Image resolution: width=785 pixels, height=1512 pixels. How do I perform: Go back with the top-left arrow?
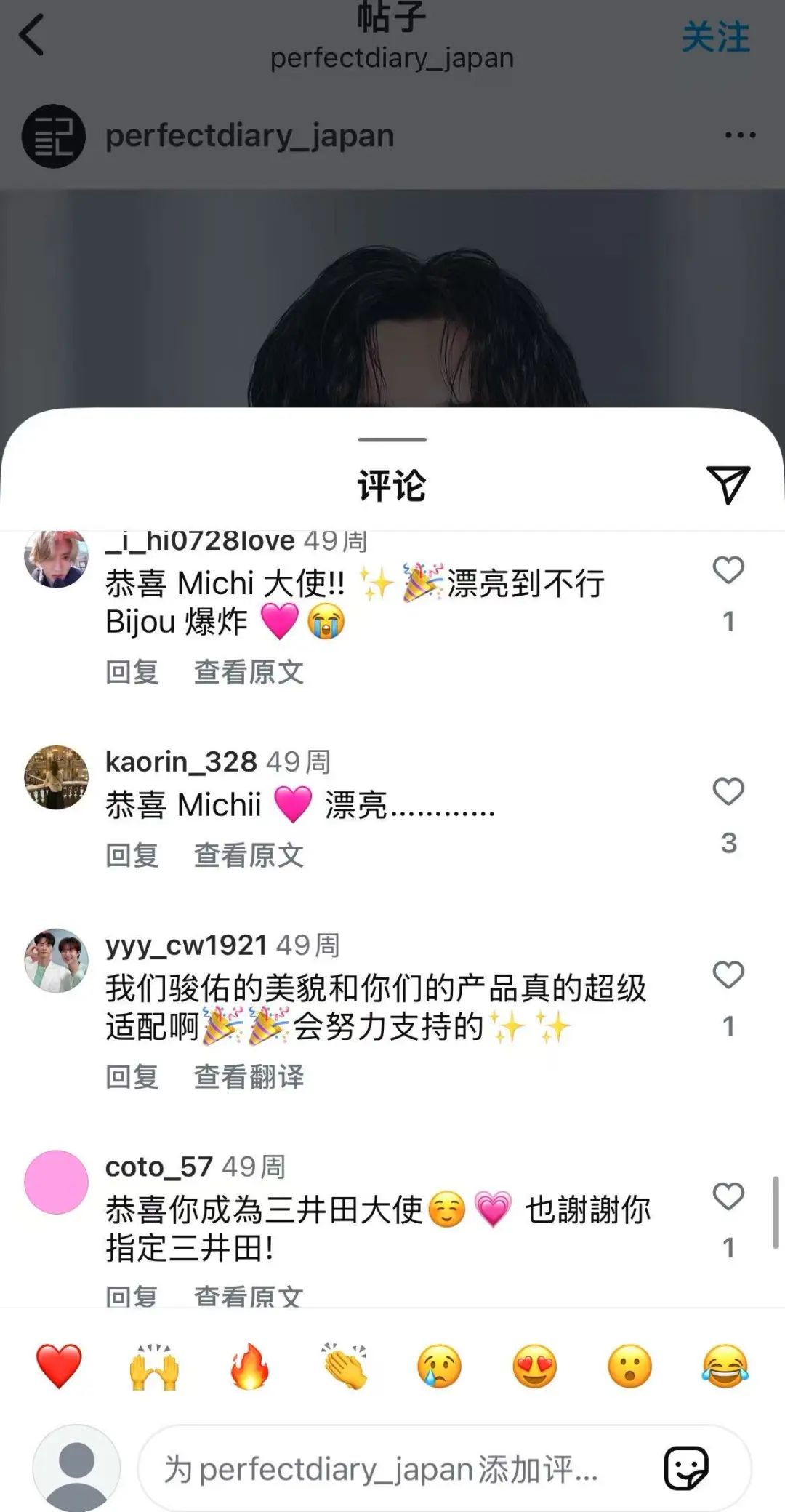tap(32, 35)
